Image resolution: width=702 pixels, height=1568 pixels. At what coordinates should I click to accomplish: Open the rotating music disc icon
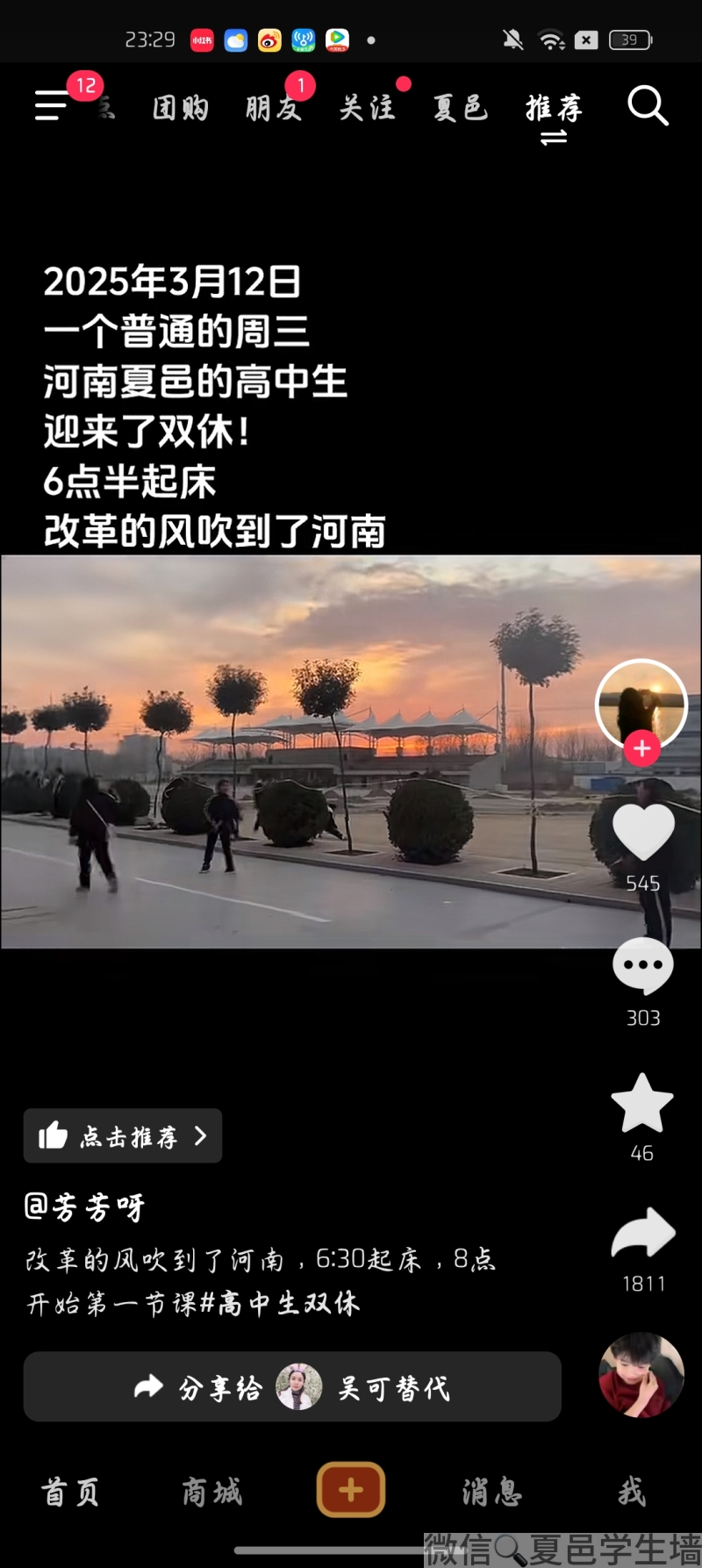[x=641, y=1375]
